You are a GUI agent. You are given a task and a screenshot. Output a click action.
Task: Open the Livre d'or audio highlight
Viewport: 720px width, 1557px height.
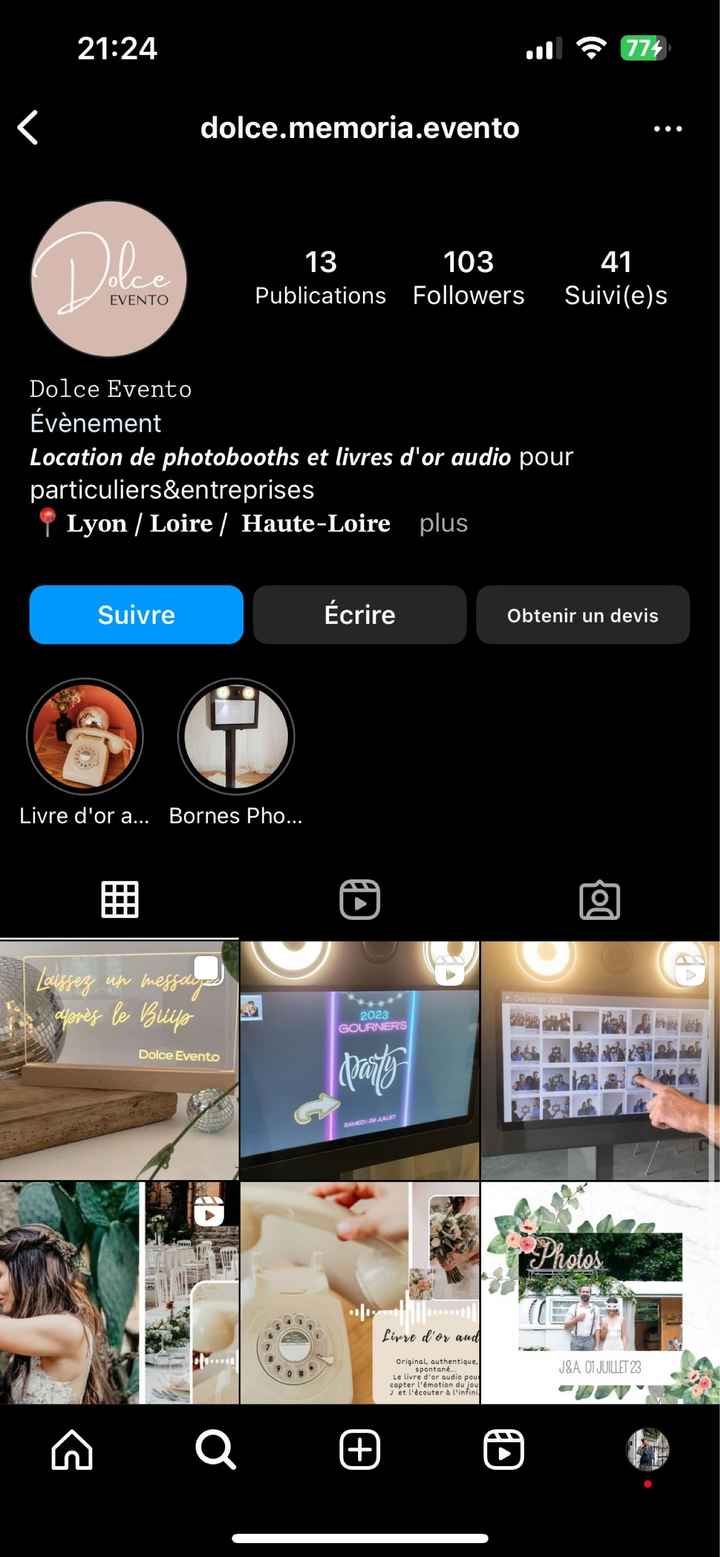pyautogui.click(x=85, y=737)
